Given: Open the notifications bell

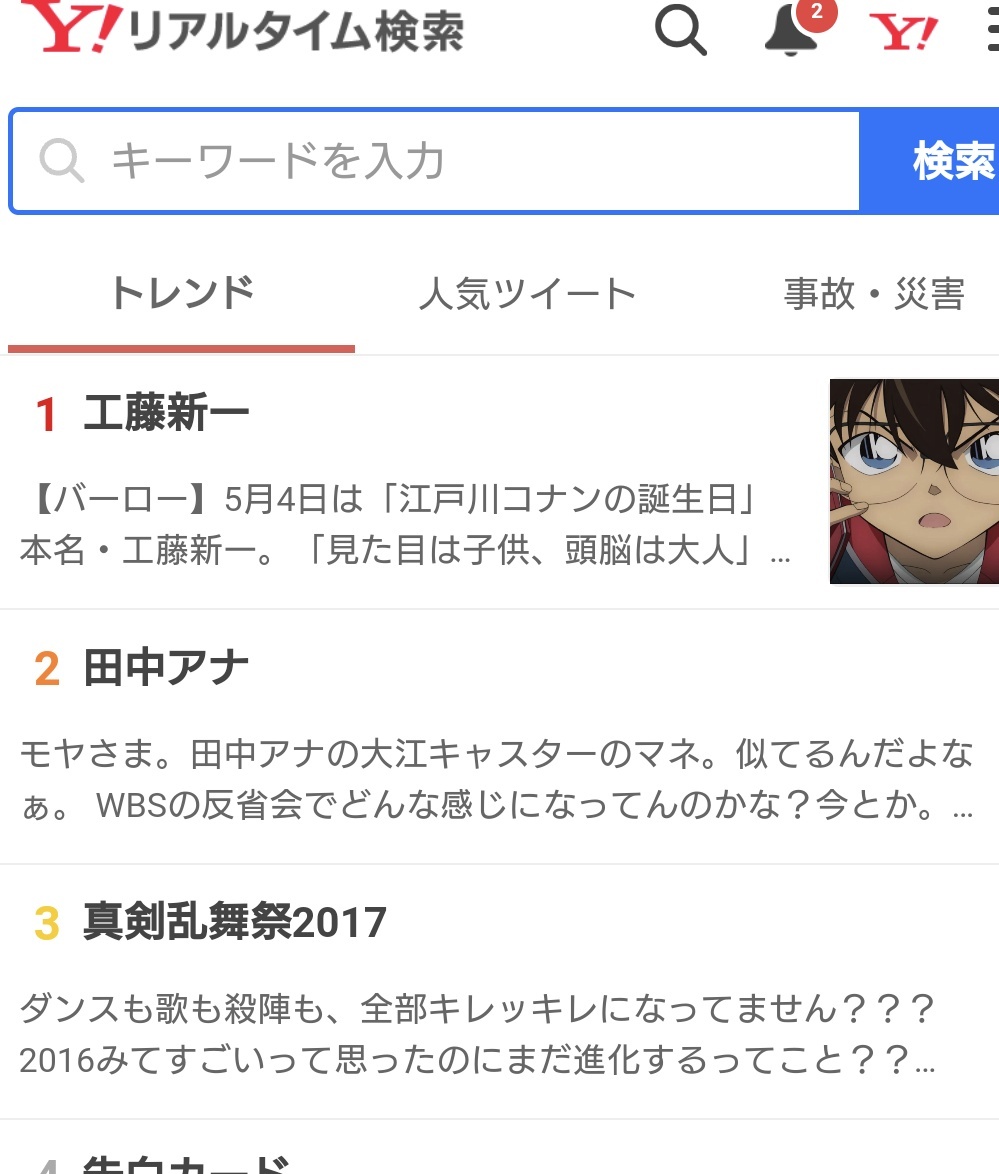Looking at the screenshot, I should 791,32.
